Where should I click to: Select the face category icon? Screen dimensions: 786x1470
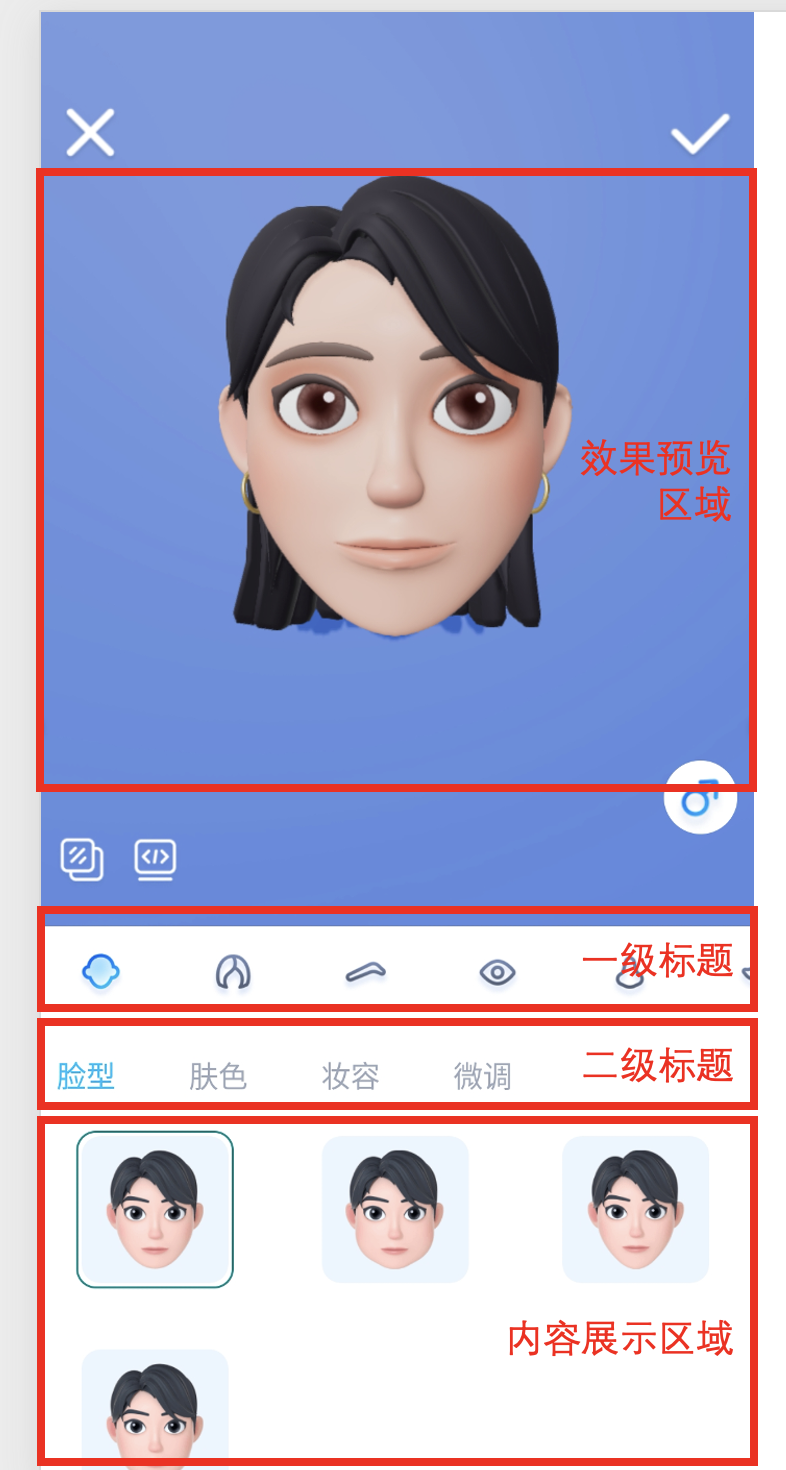click(x=102, y=971)
